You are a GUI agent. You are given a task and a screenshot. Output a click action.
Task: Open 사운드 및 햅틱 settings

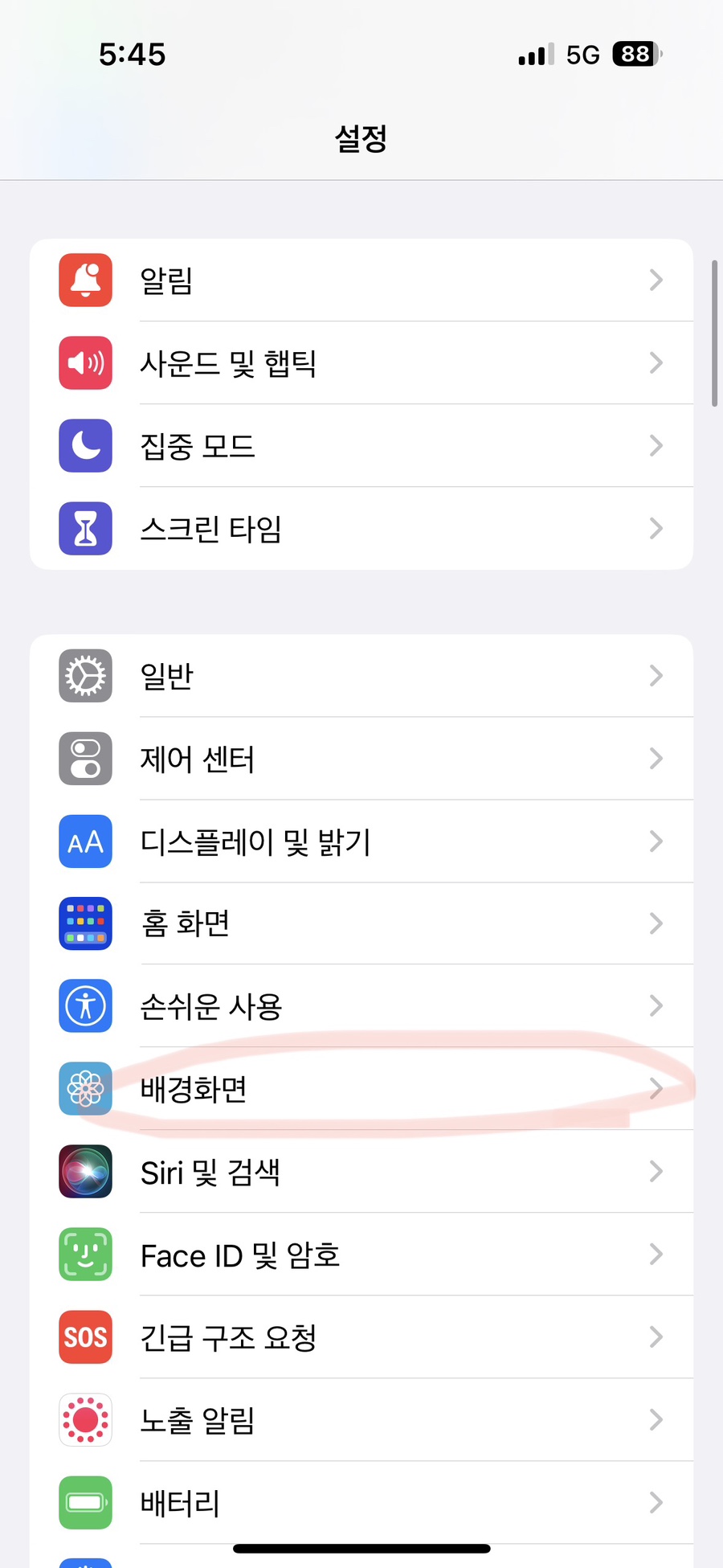(x=361, y=363)
